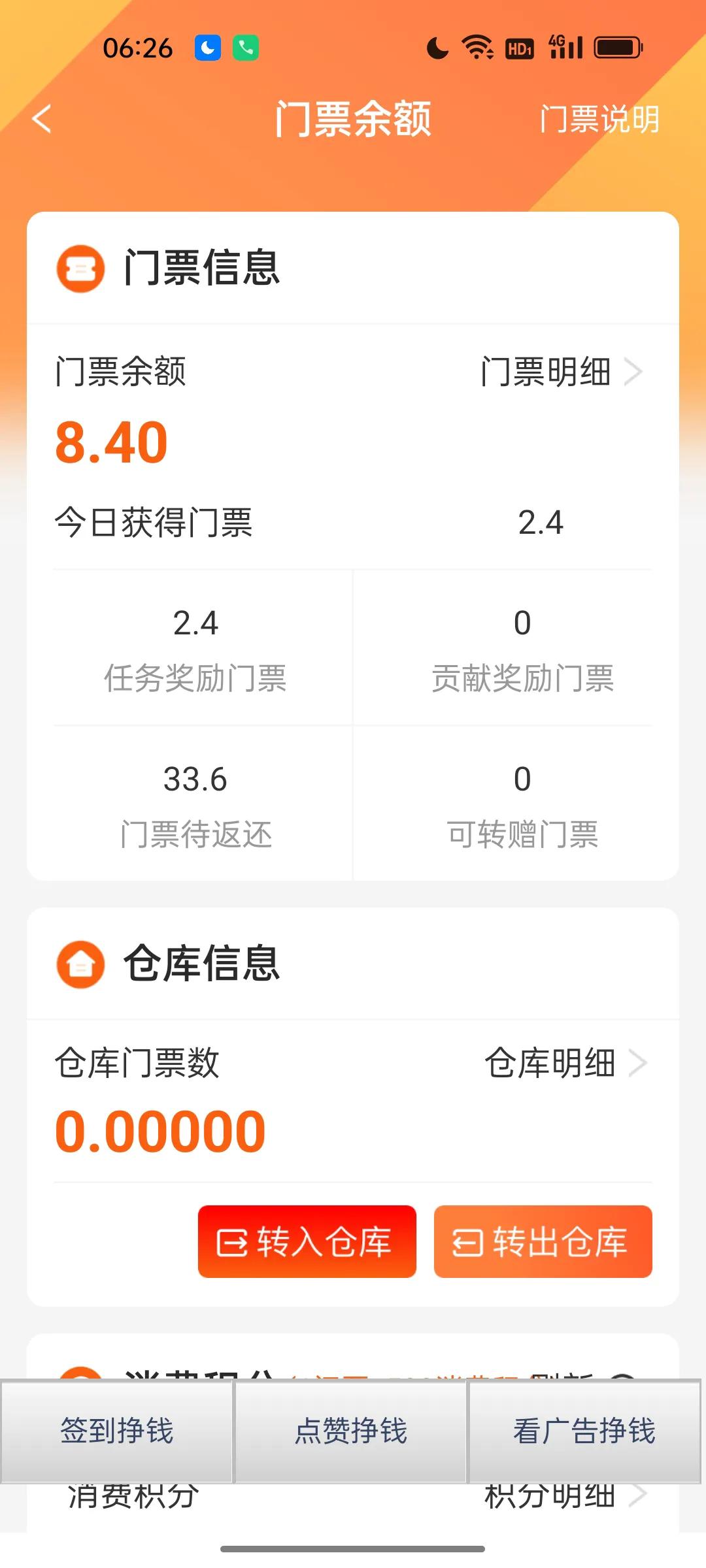The height and width of the screenshot is (1568, 706).
Task: Select 签到挣钱 check-in button
Action: tap(117, 1431)
